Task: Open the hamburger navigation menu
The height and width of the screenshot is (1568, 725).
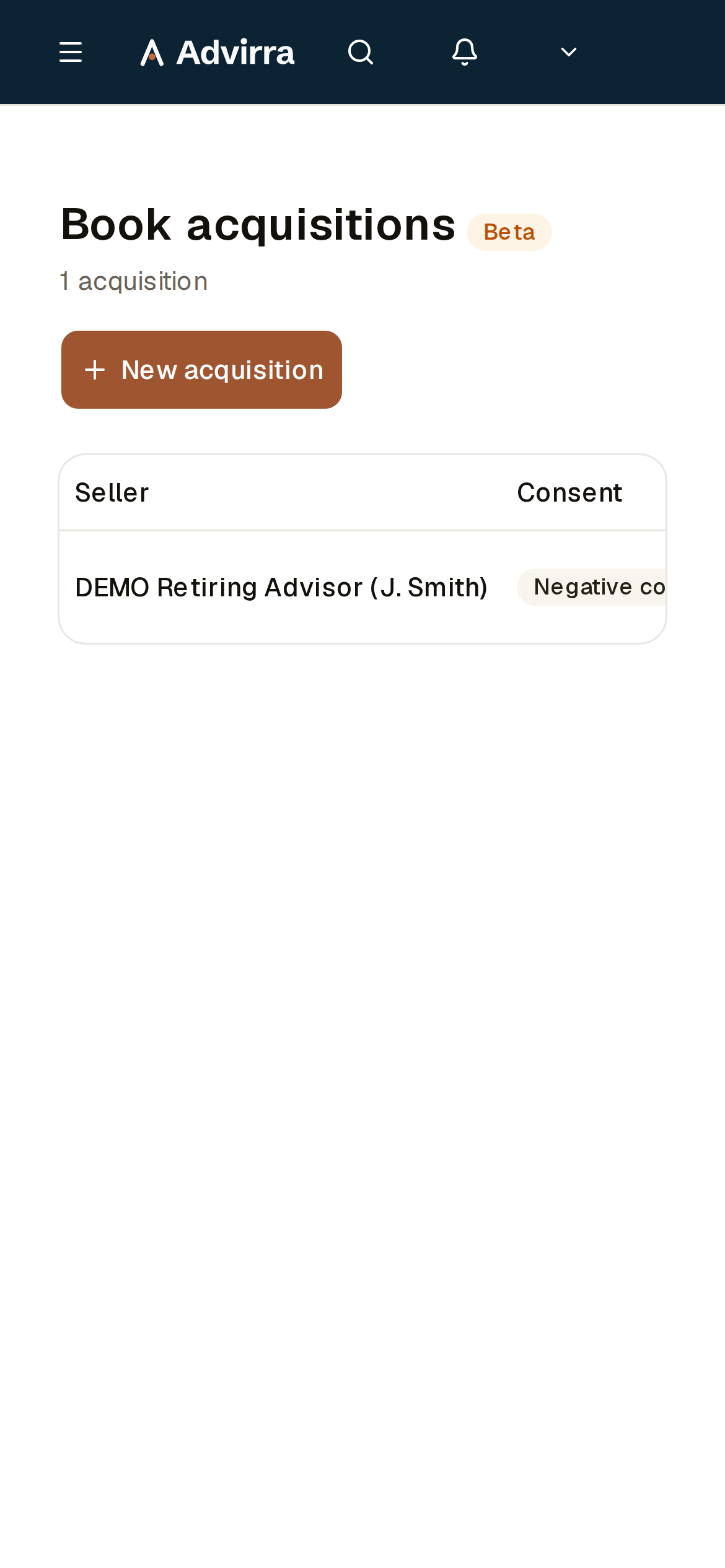Action: (x=71, y=52)
